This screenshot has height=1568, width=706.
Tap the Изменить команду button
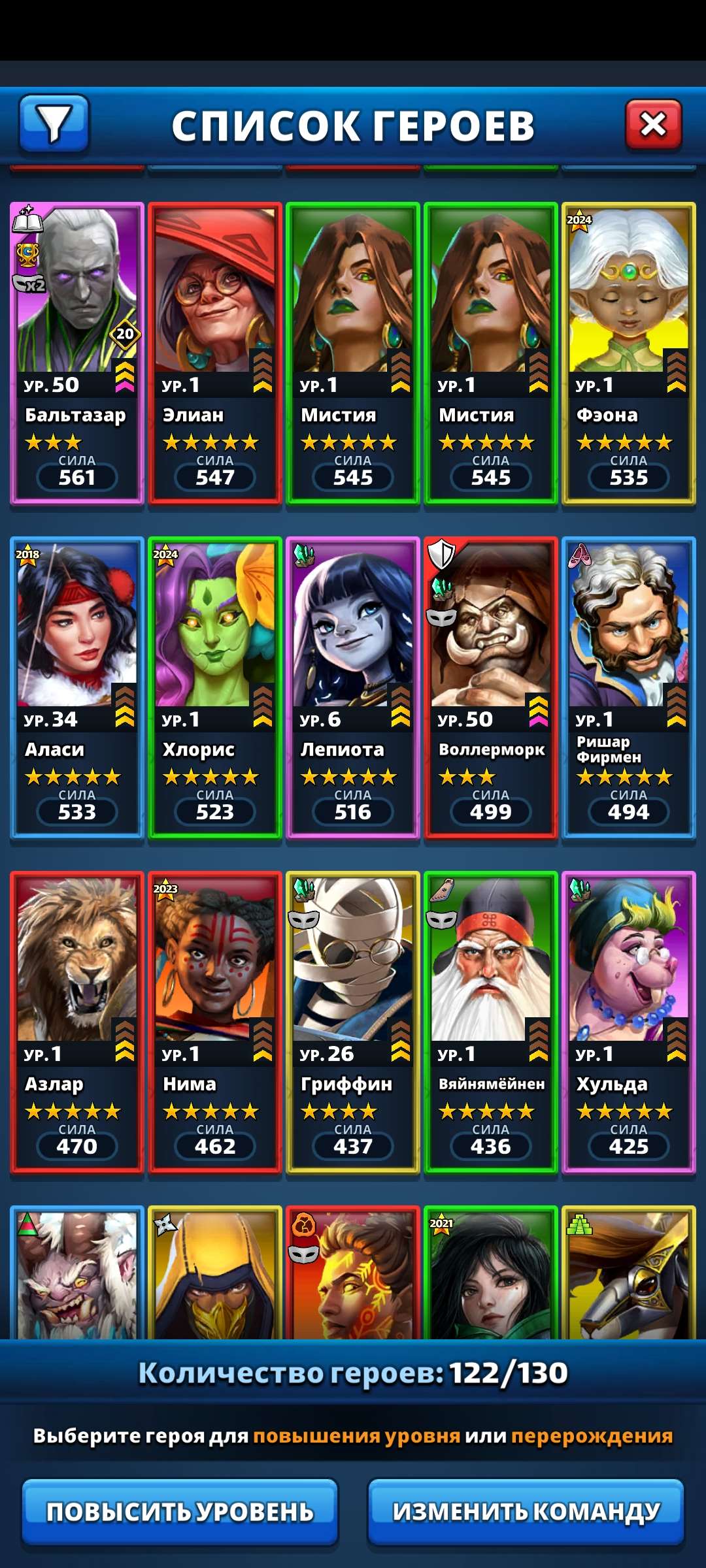[526, 1512]
